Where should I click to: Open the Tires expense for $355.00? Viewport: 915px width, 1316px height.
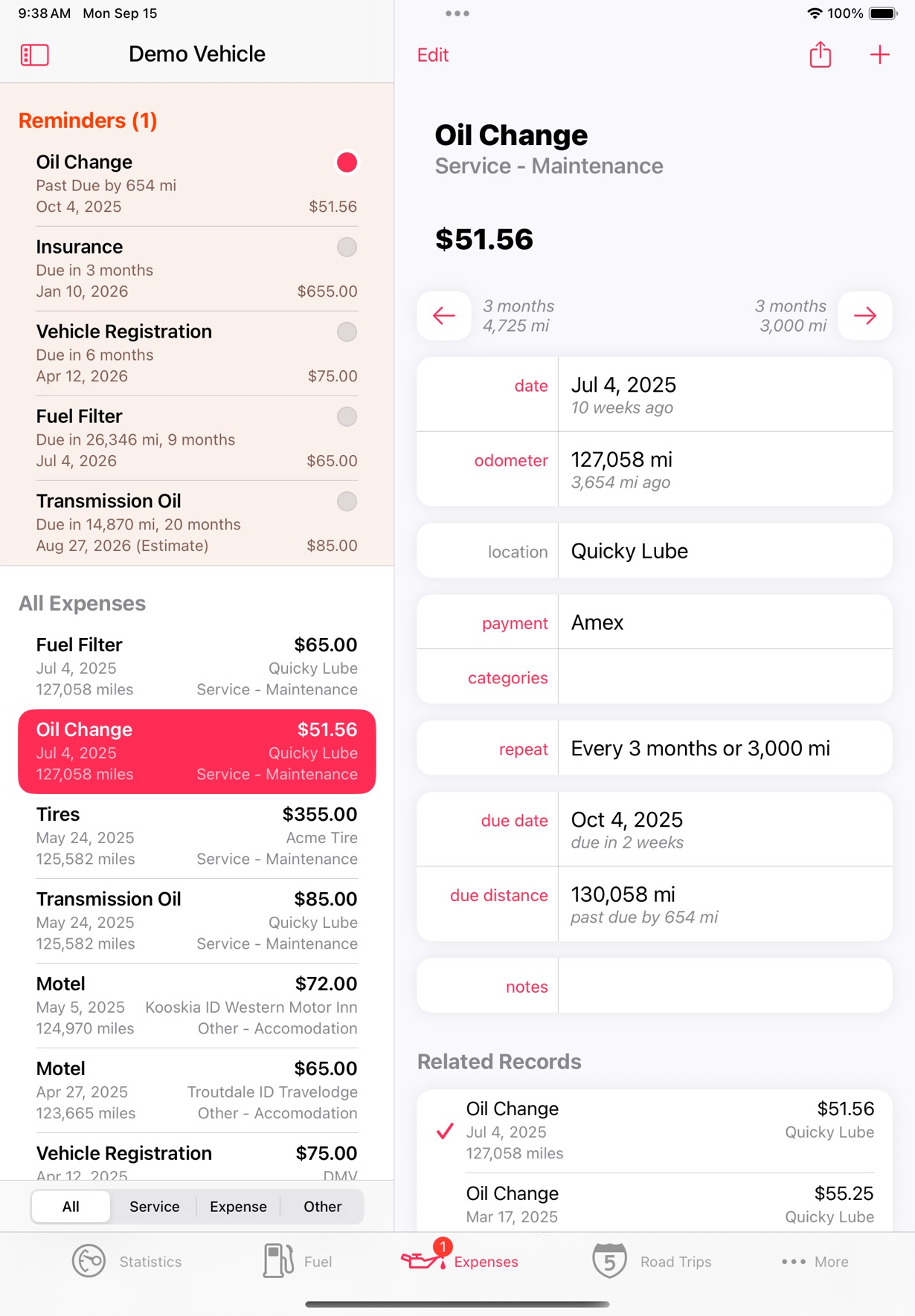point(196,836)
